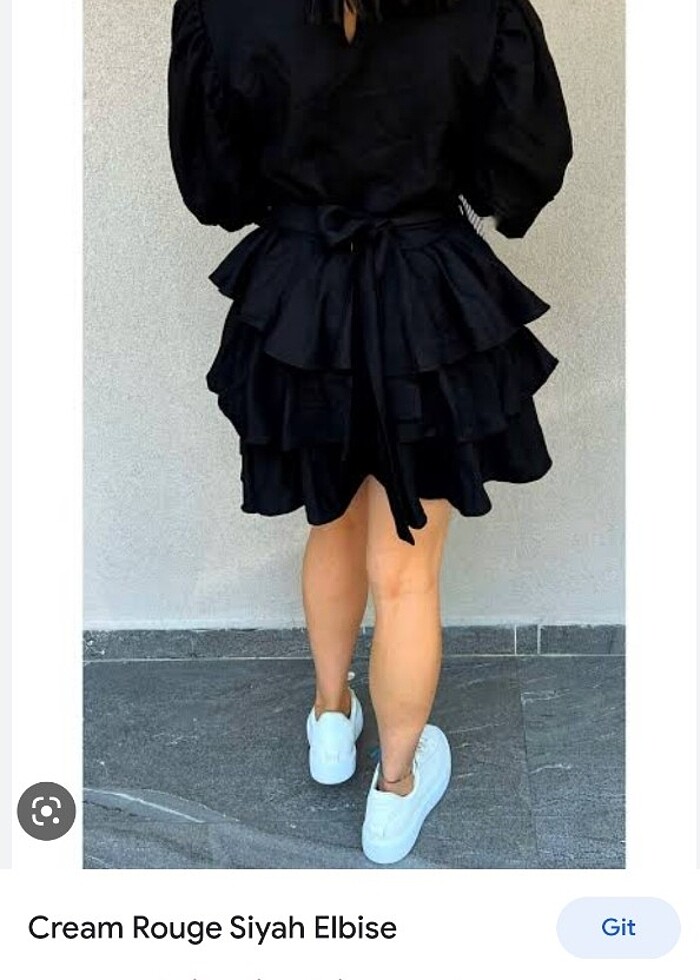
Task: Open the Cream Rouge Siyah Elbise result
Action: point(212,928)
